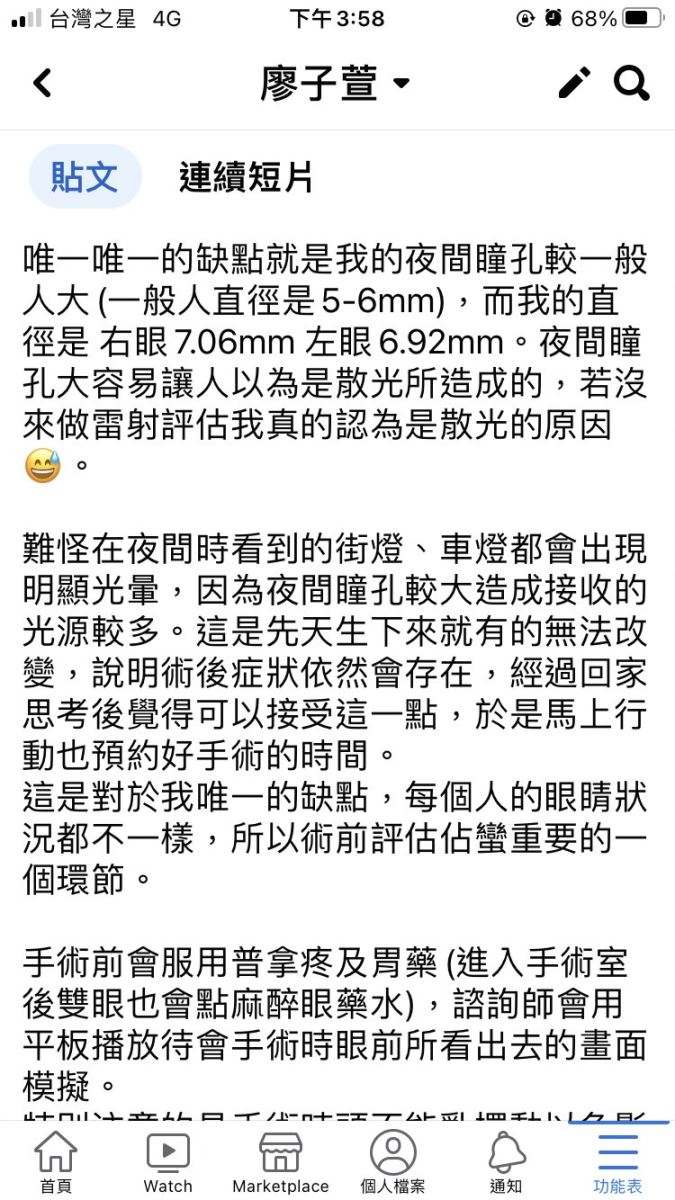Open the 通知 notifications tab
This screenshot has height=1200, width=675.
click(506, 1162)
